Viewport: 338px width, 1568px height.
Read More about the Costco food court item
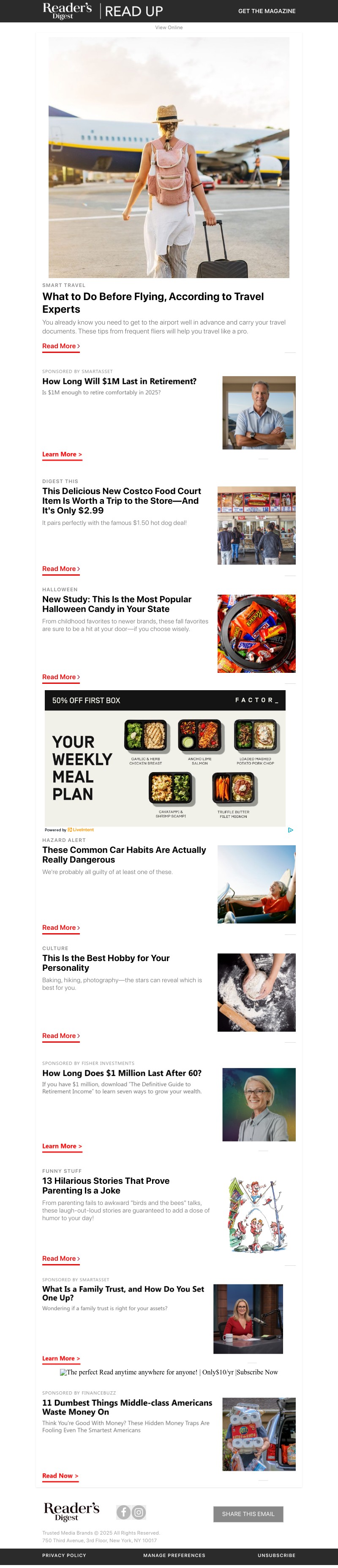click(61, 569)
